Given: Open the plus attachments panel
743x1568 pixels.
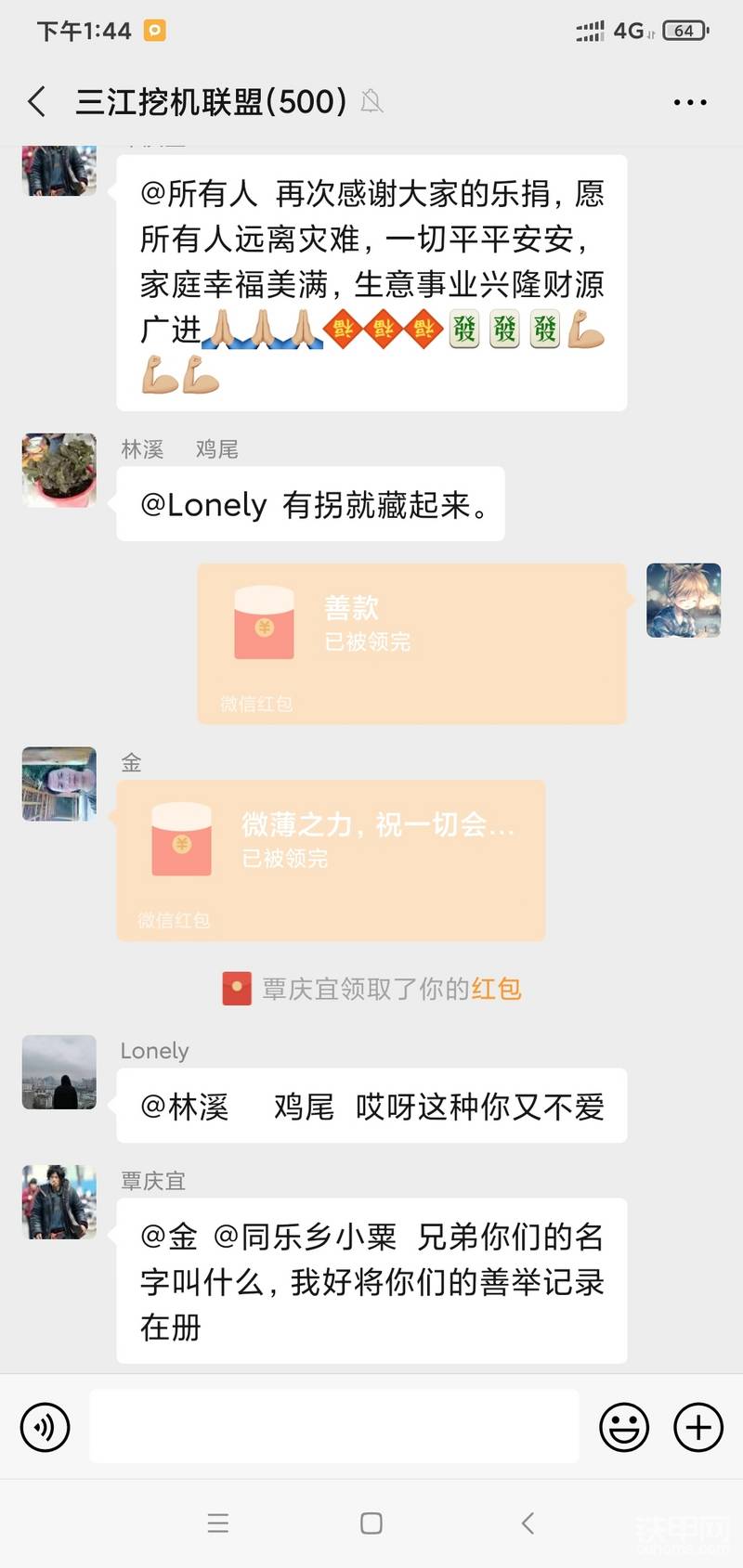Looking at the screenshot, I should coord(698,1427).
